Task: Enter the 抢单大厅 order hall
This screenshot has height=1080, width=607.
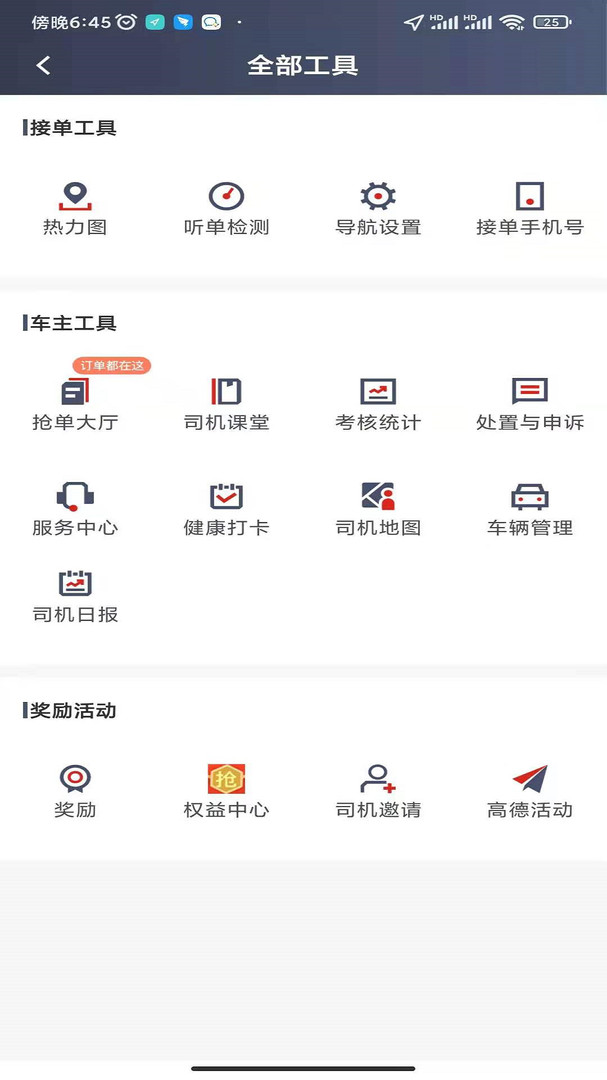Action: point(75,404)
